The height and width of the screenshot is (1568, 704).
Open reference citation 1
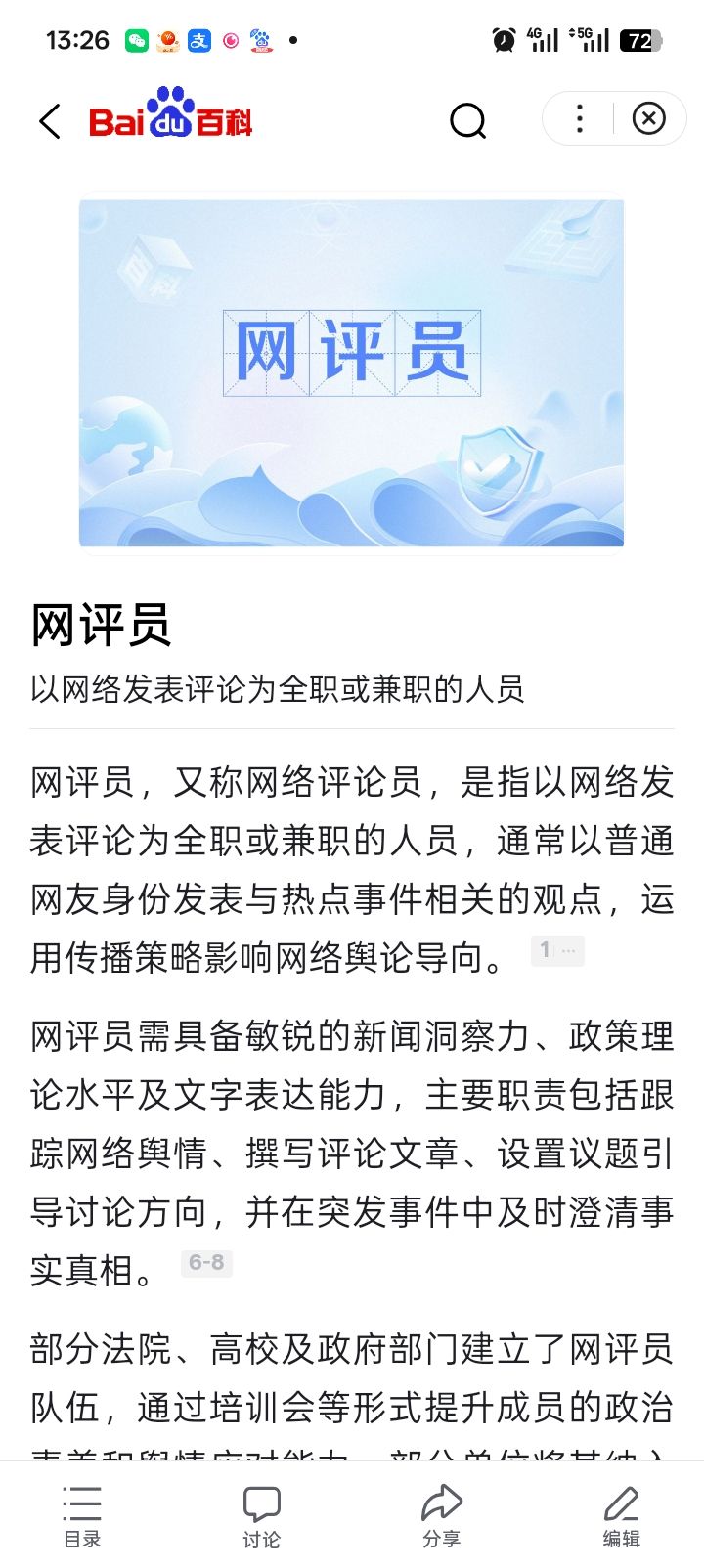(556, 950)
